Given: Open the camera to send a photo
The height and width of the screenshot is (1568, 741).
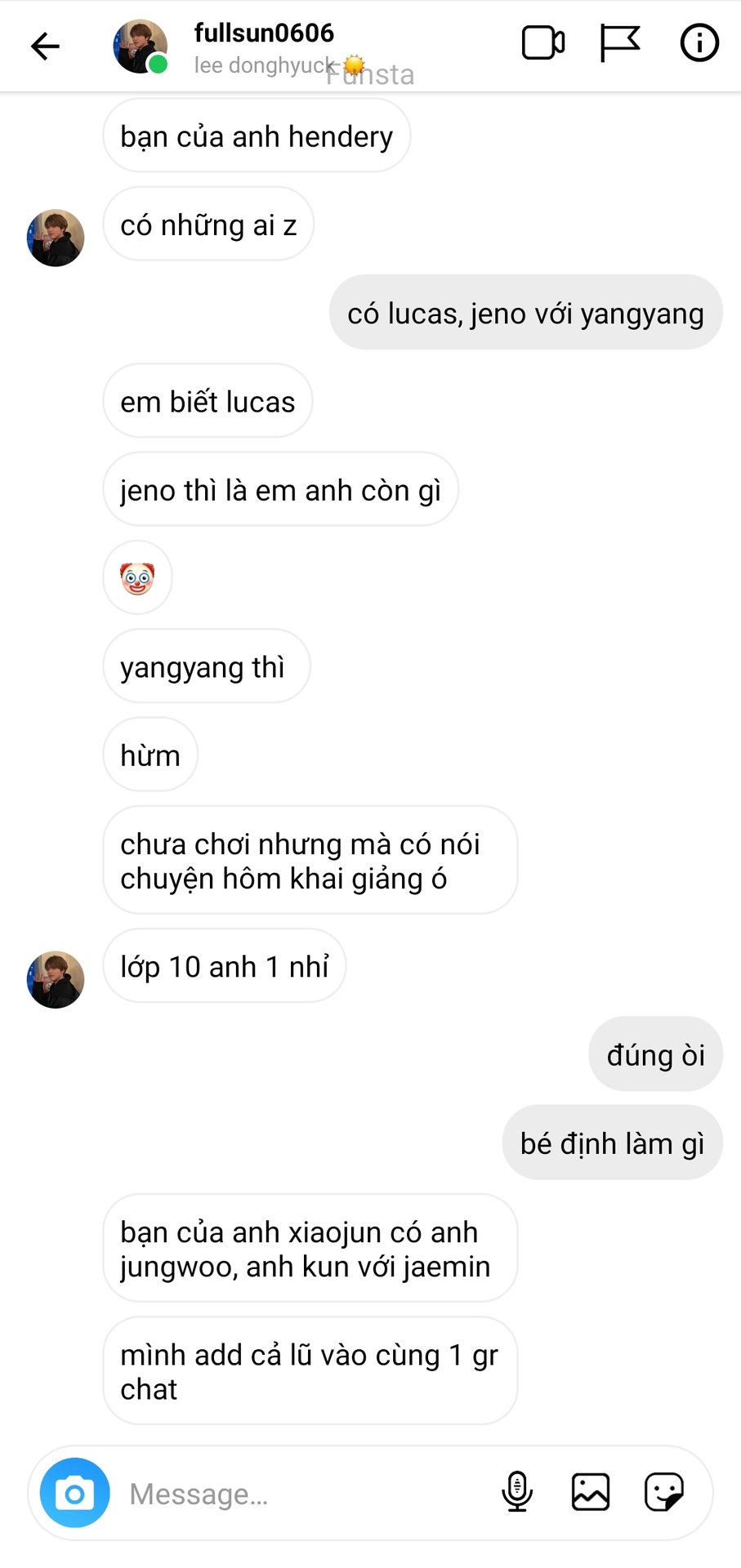Looking at the screenshot, I should click(x=75, y=1494).
